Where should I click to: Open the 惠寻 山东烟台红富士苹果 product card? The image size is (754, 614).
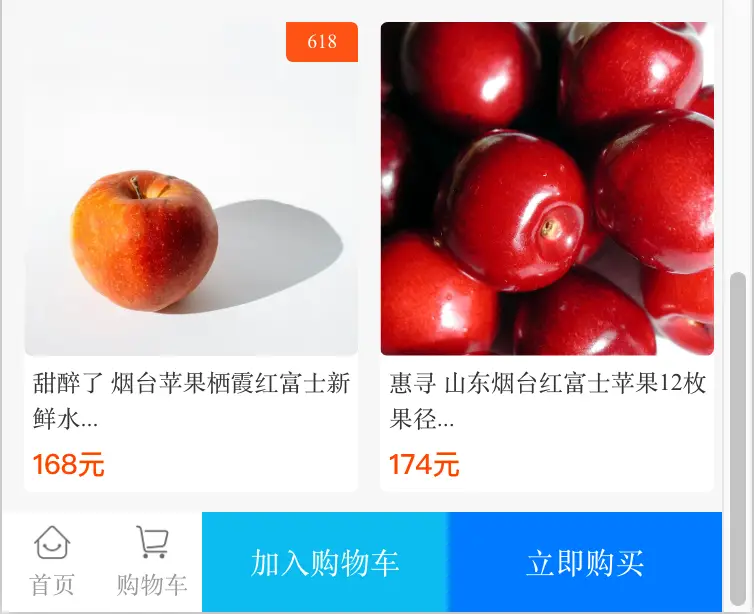pyautogui.click(x=547, y=250)
